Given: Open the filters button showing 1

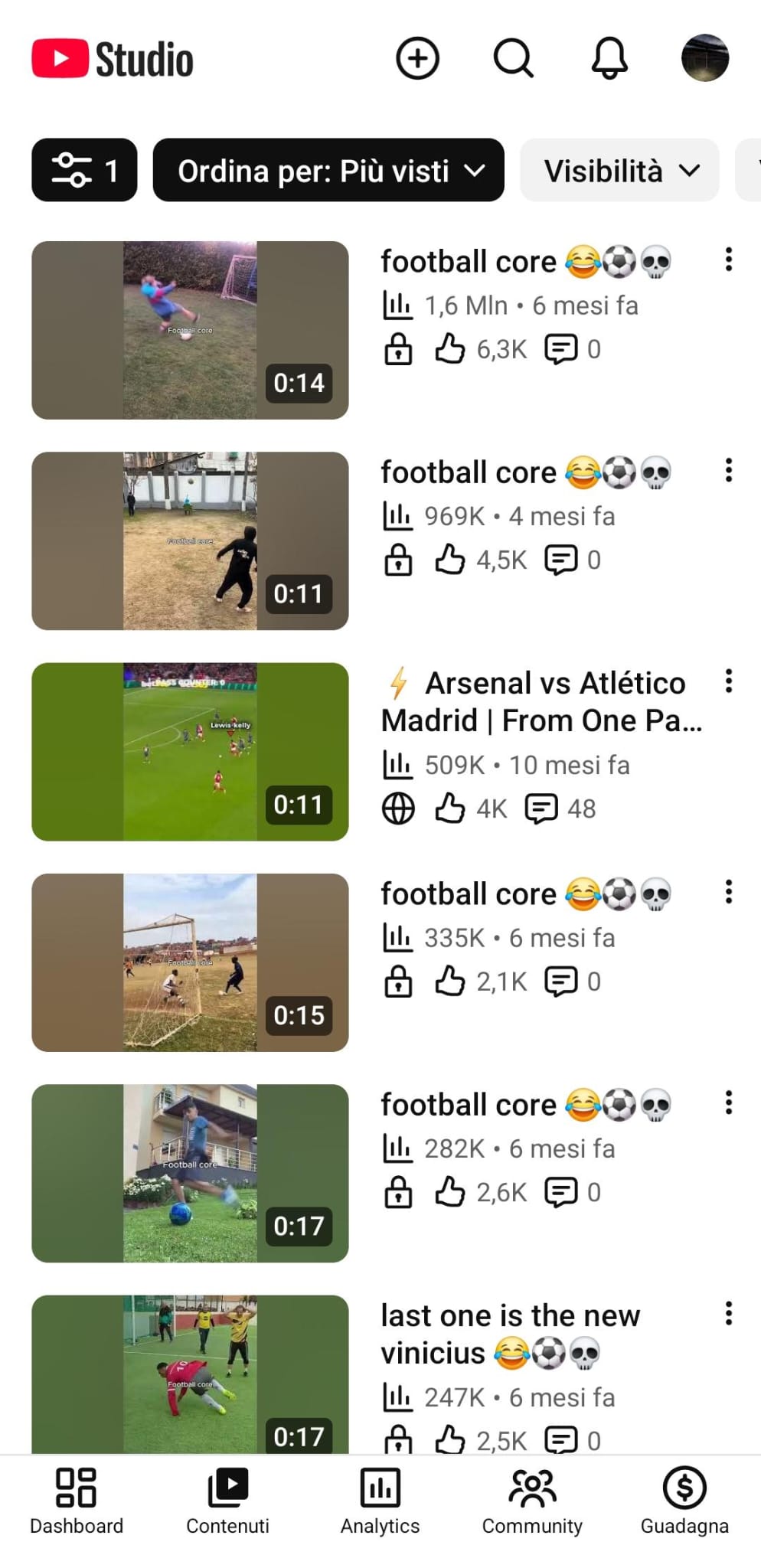Looking at the screenshot, I should (x=84, y=170).
